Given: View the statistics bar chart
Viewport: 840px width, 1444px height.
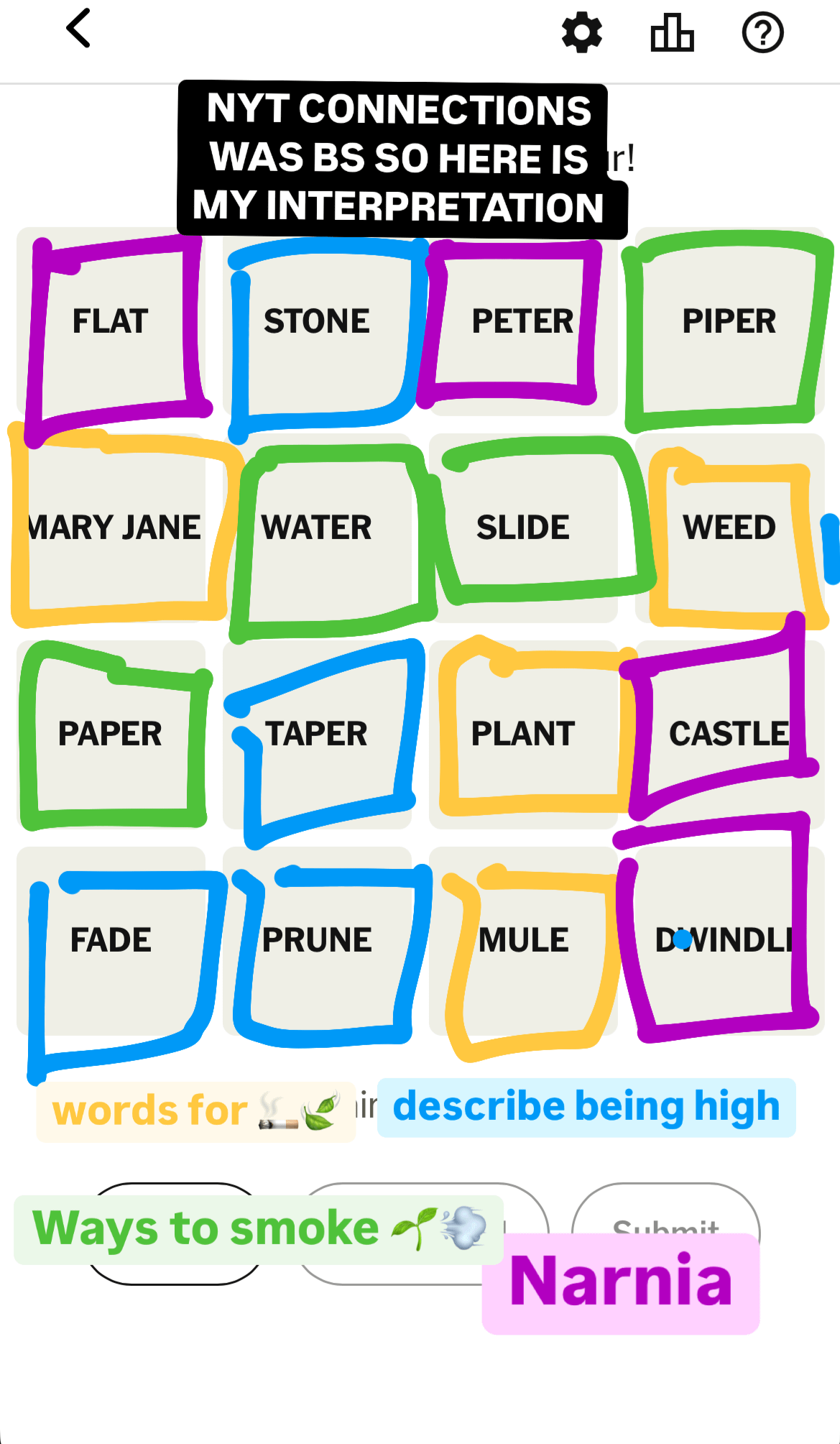Looking at the screenshot, I should pos(672,32).
